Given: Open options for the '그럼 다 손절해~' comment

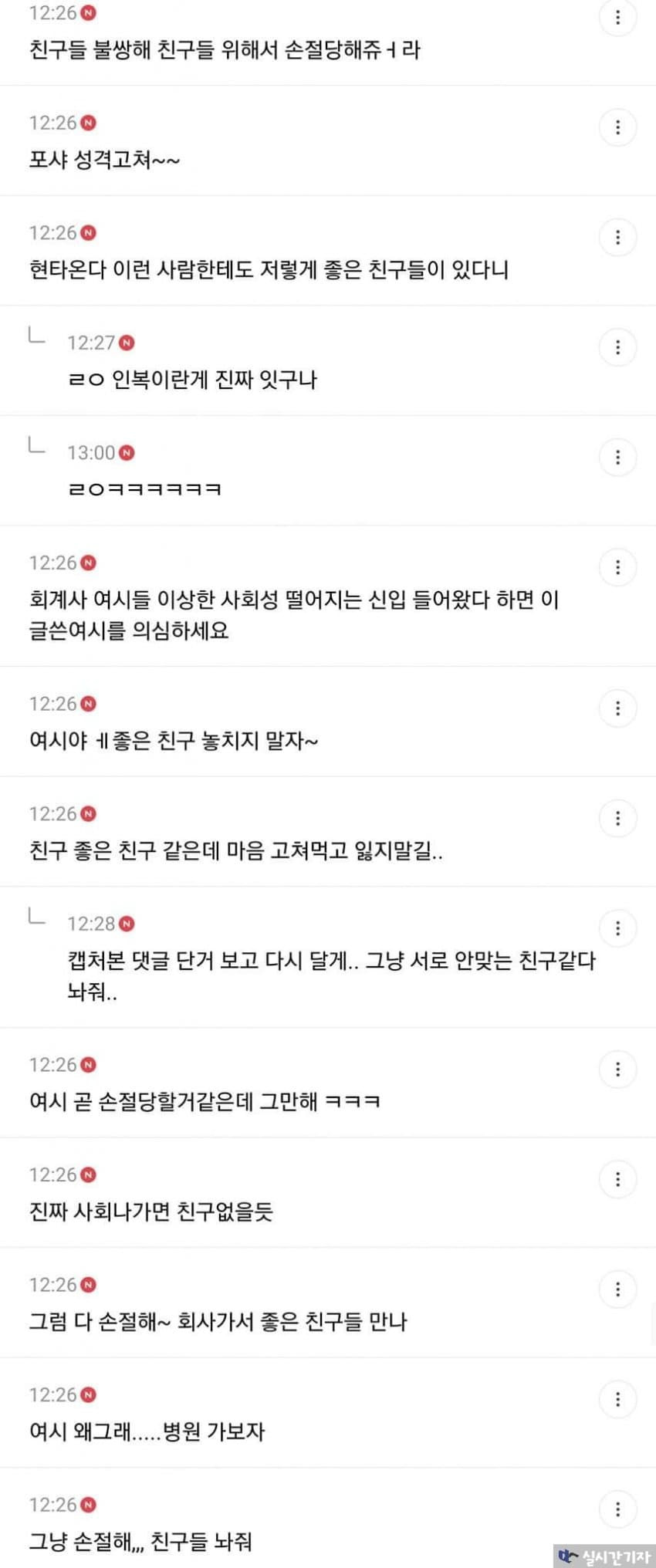Looking at the screenshot, I should (x=617, y=1289).
